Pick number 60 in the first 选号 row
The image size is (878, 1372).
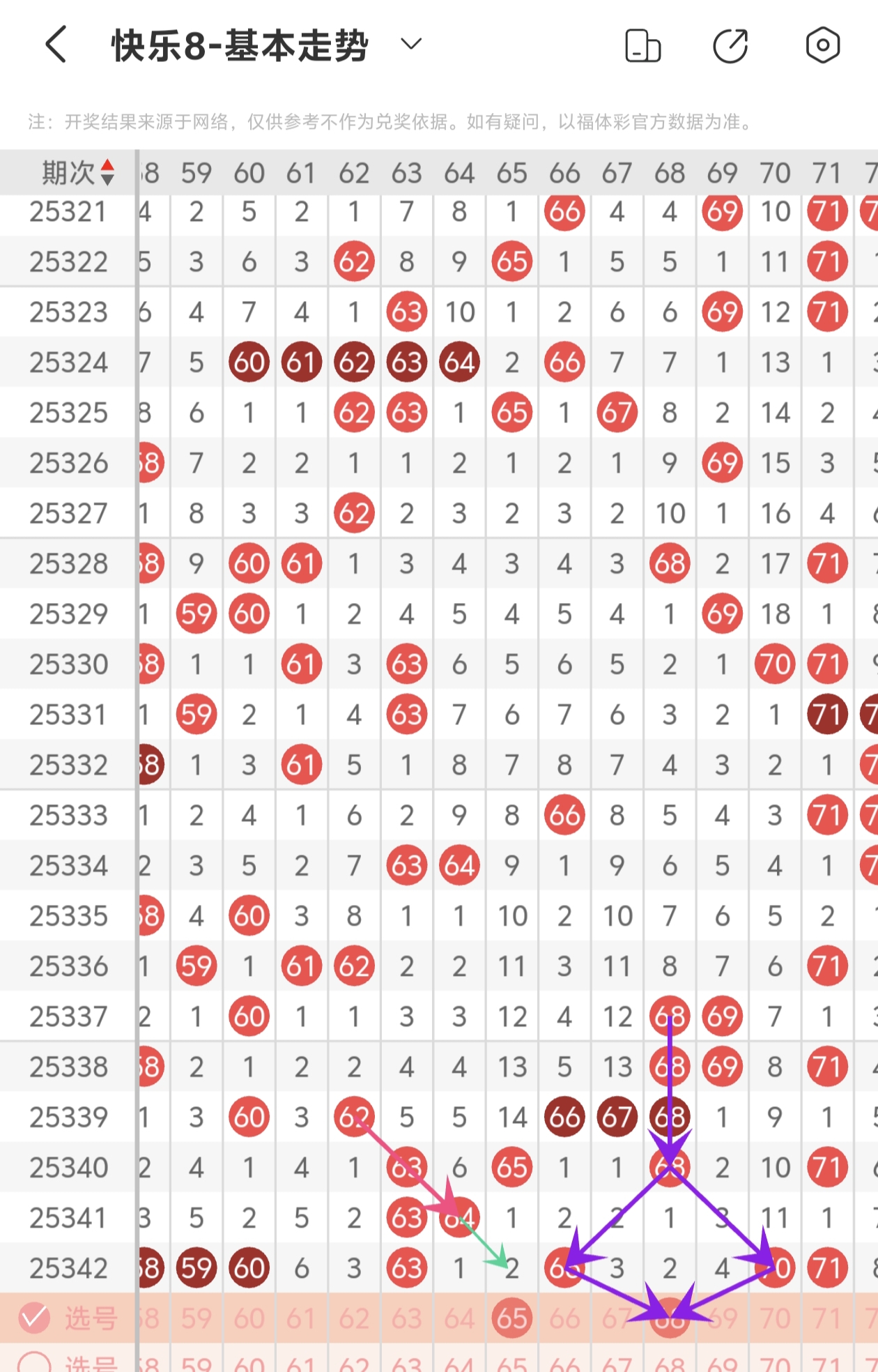click(x=249, y=1318)
